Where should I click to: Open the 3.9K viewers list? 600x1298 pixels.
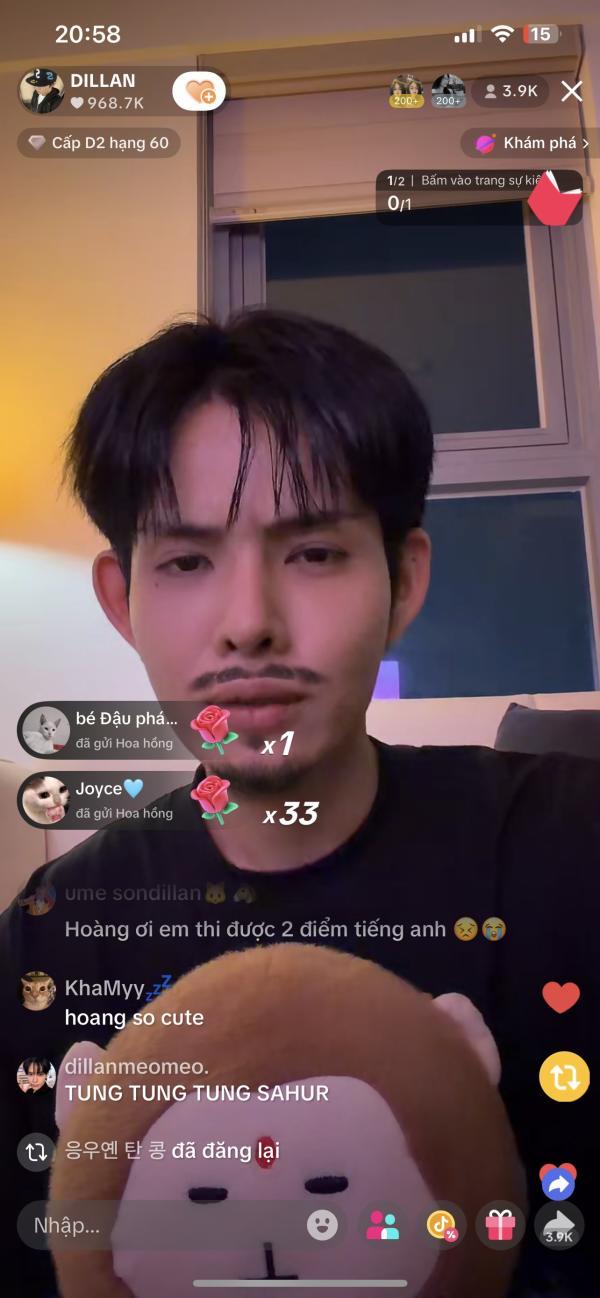tap(510, 91)
